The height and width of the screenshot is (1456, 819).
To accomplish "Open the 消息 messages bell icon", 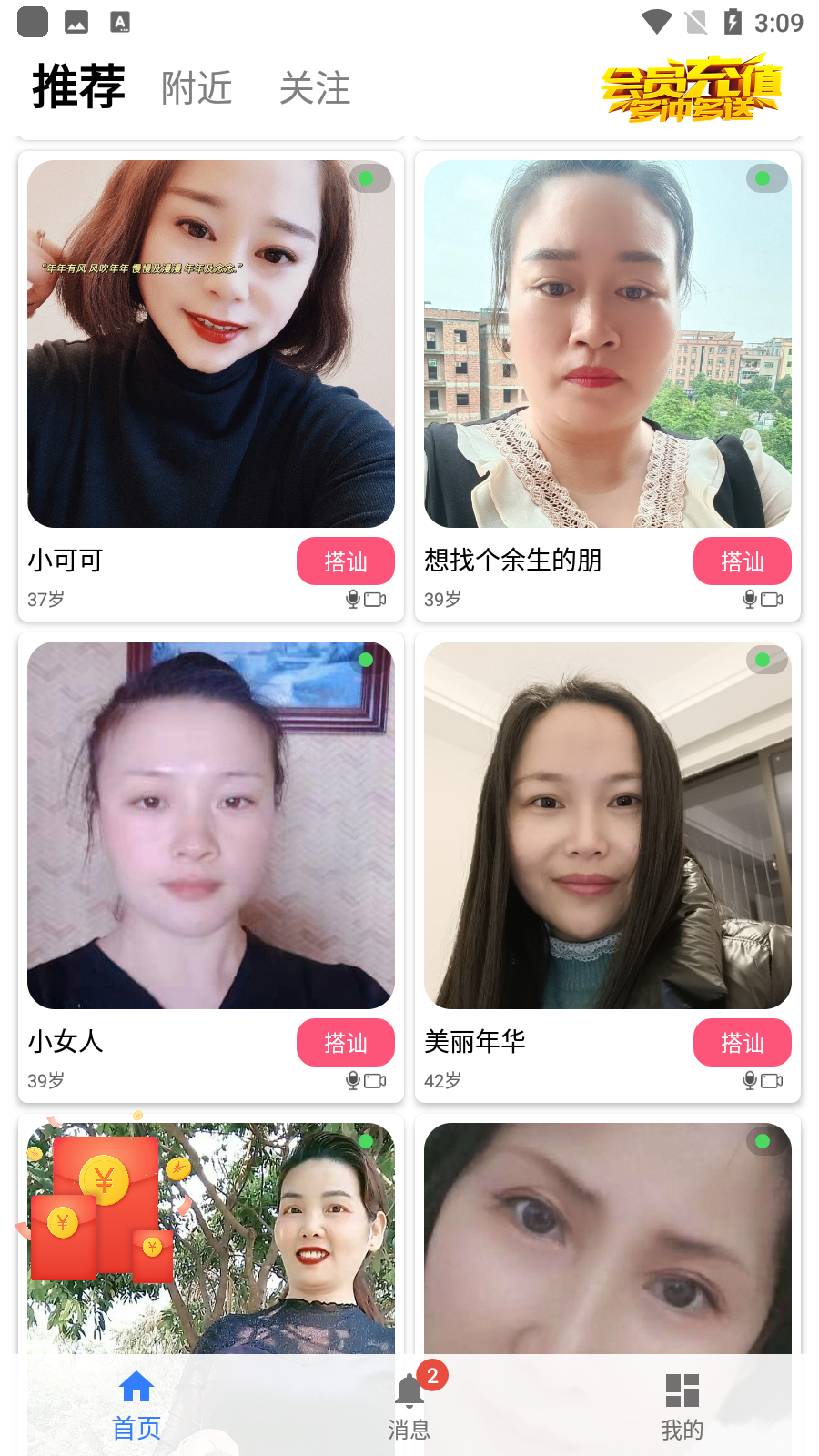I will pyautogui.click(x=409, y=1390).
